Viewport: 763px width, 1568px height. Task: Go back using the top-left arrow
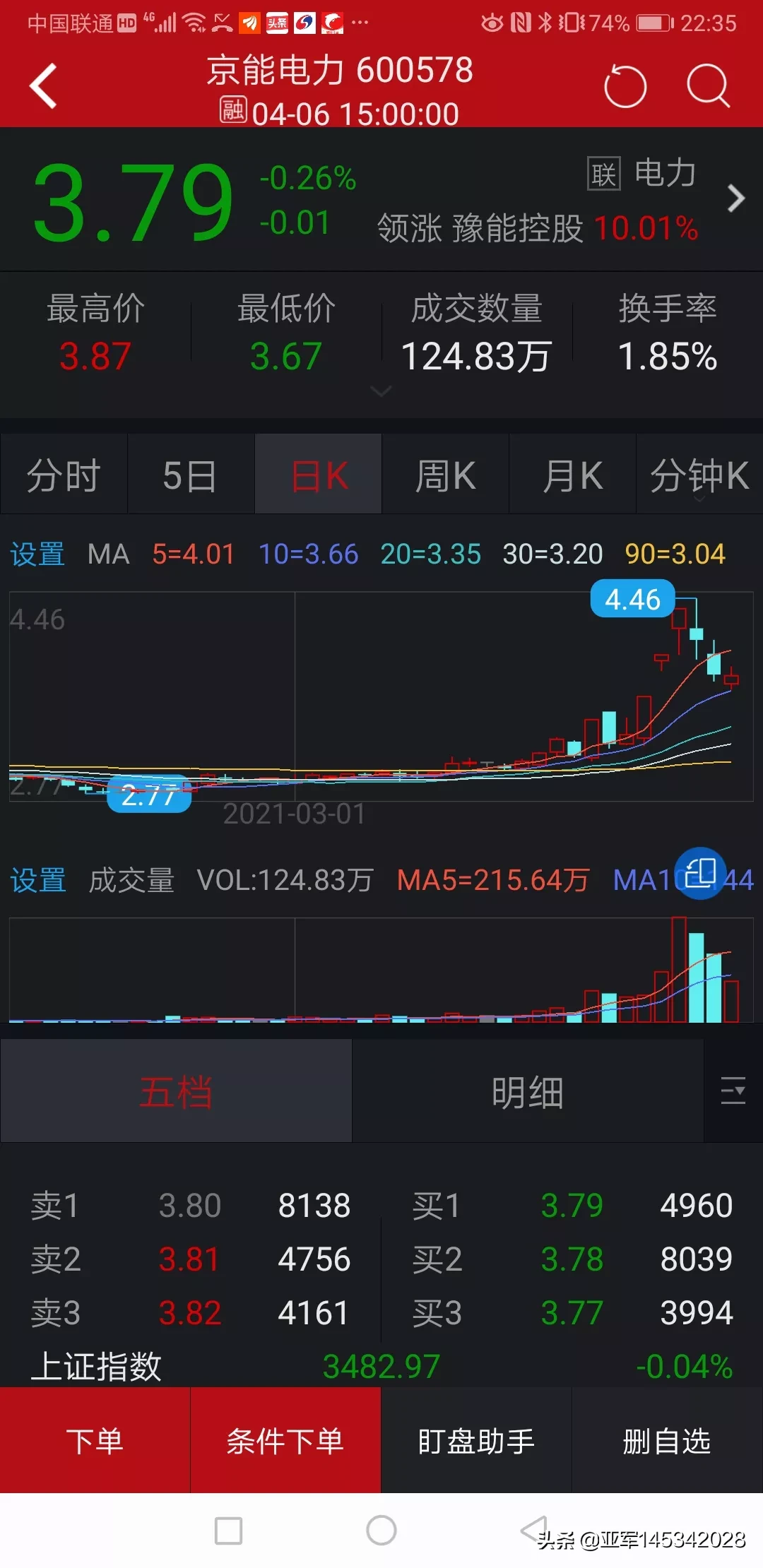click(44, 86)
